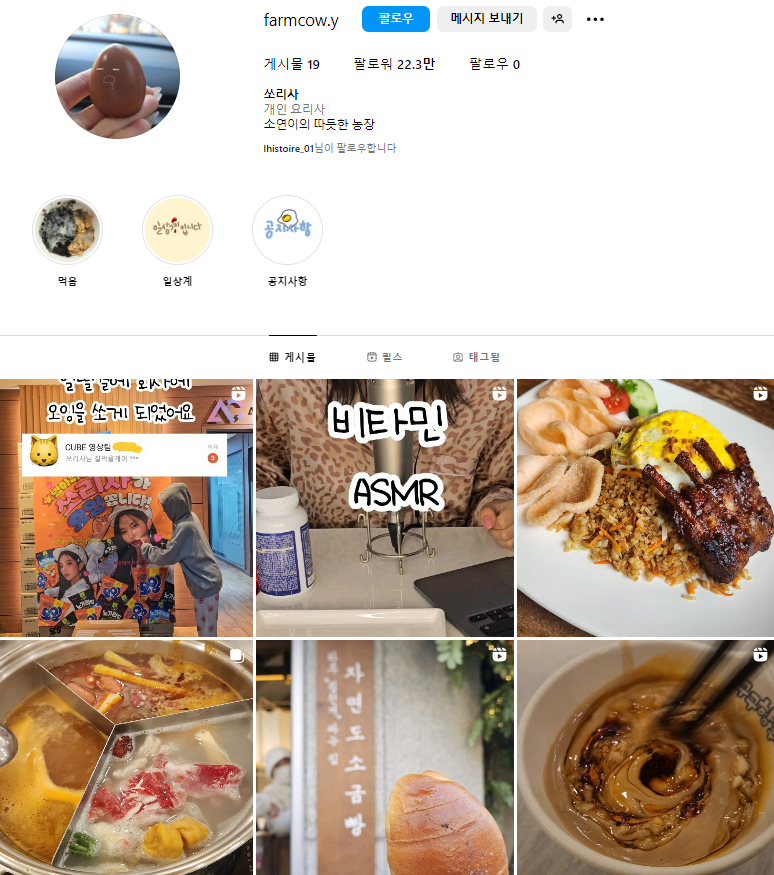Open the 공지사항 story highlight

pos(287,230)
